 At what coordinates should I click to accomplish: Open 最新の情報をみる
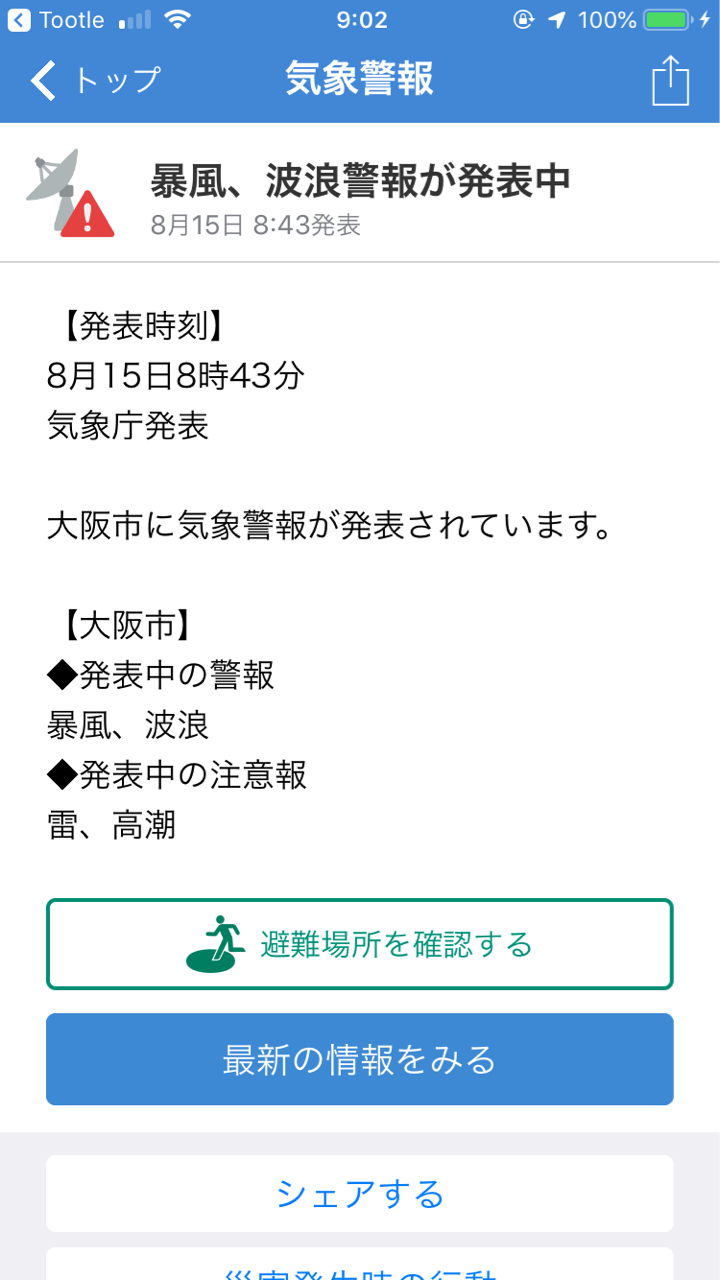[360, 1059]
